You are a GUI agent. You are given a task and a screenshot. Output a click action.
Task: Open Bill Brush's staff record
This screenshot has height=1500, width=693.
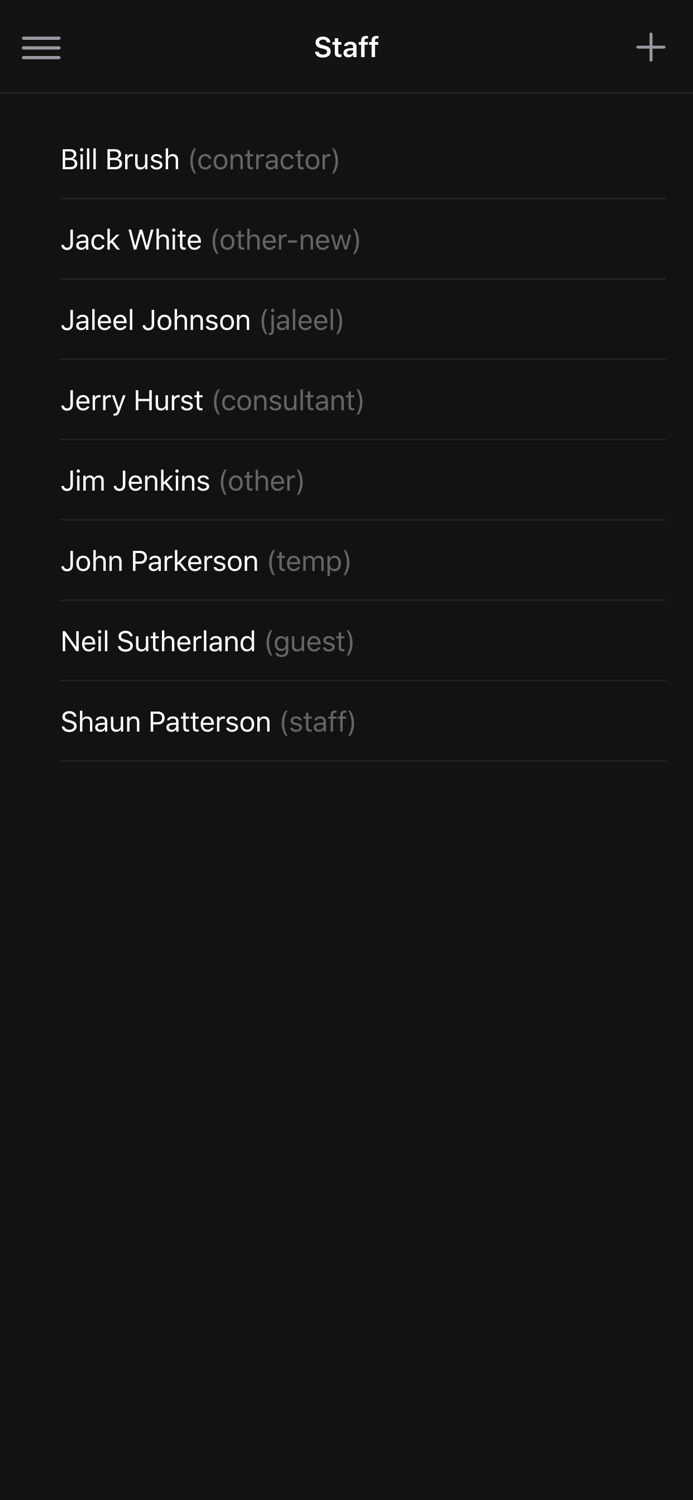(200, 160)
